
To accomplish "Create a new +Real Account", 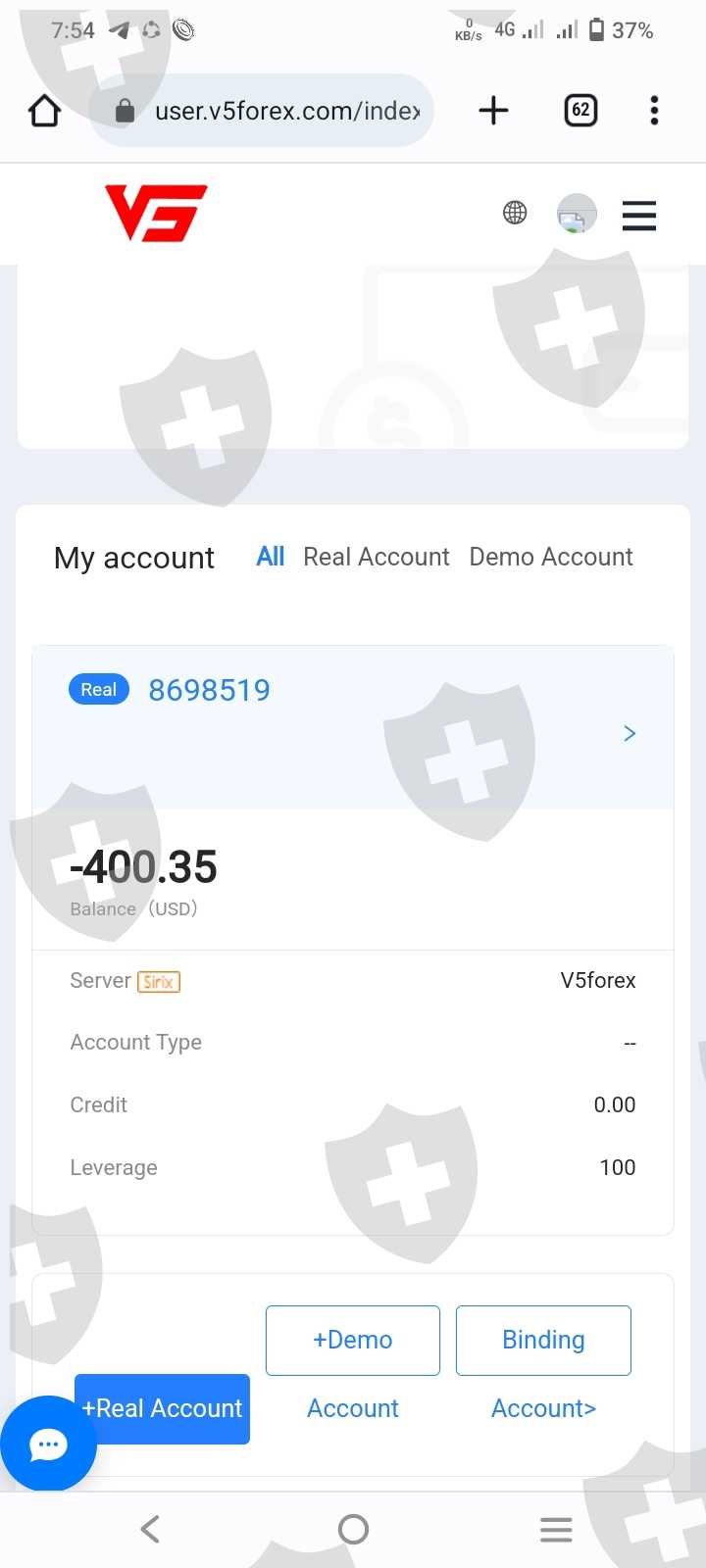I will [x=163, y=1408].
